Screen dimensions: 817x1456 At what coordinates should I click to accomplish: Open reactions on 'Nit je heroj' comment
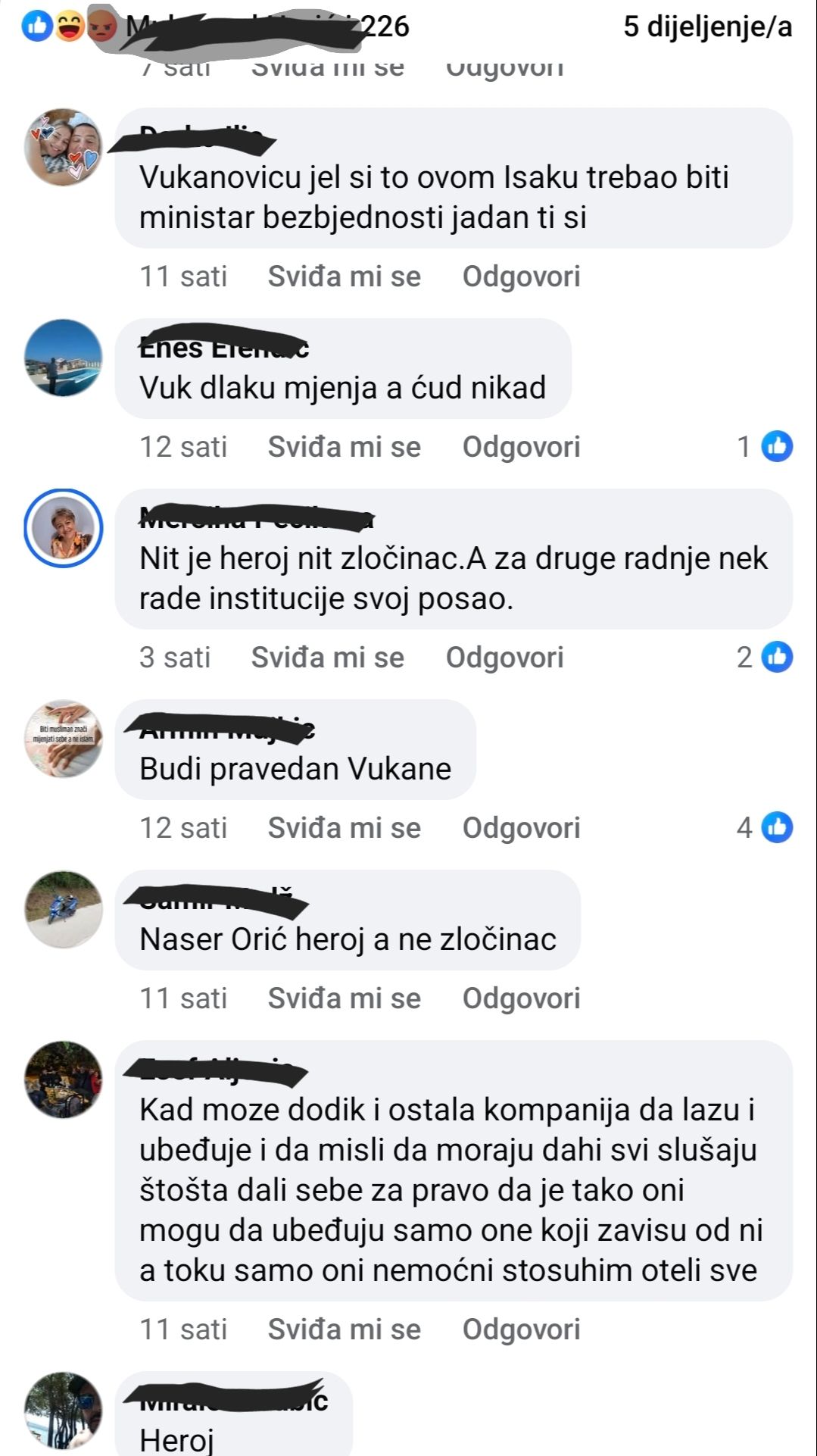coord(765,657)
